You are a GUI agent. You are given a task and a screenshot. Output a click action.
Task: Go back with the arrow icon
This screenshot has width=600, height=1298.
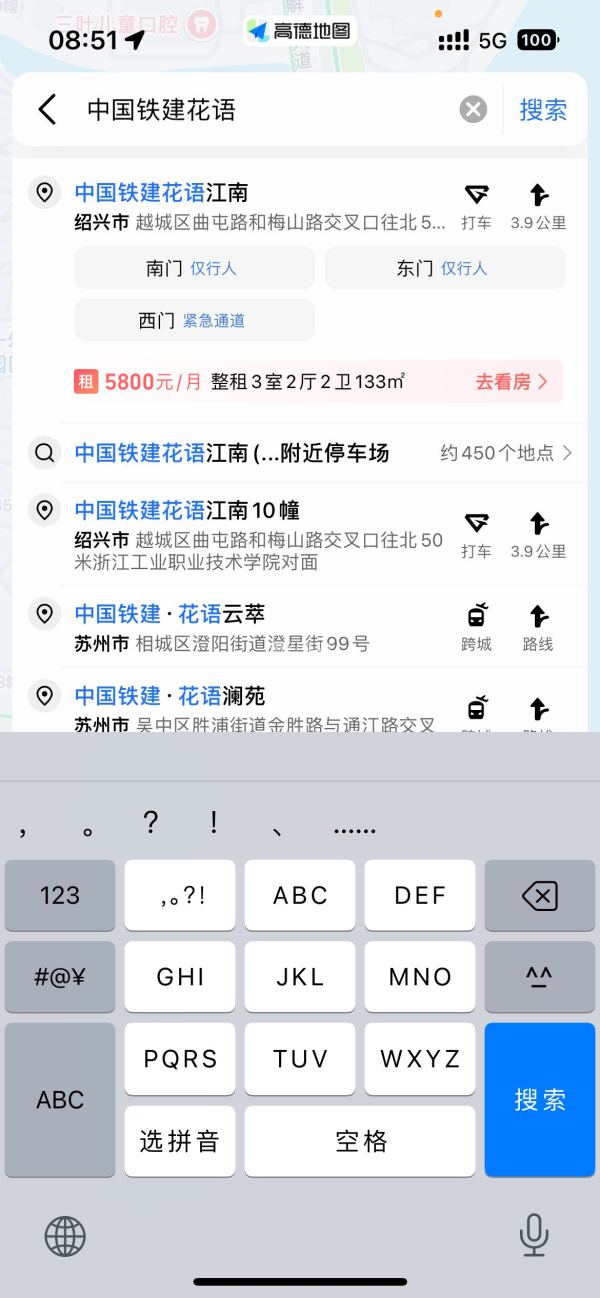click(x=46, y=109)
